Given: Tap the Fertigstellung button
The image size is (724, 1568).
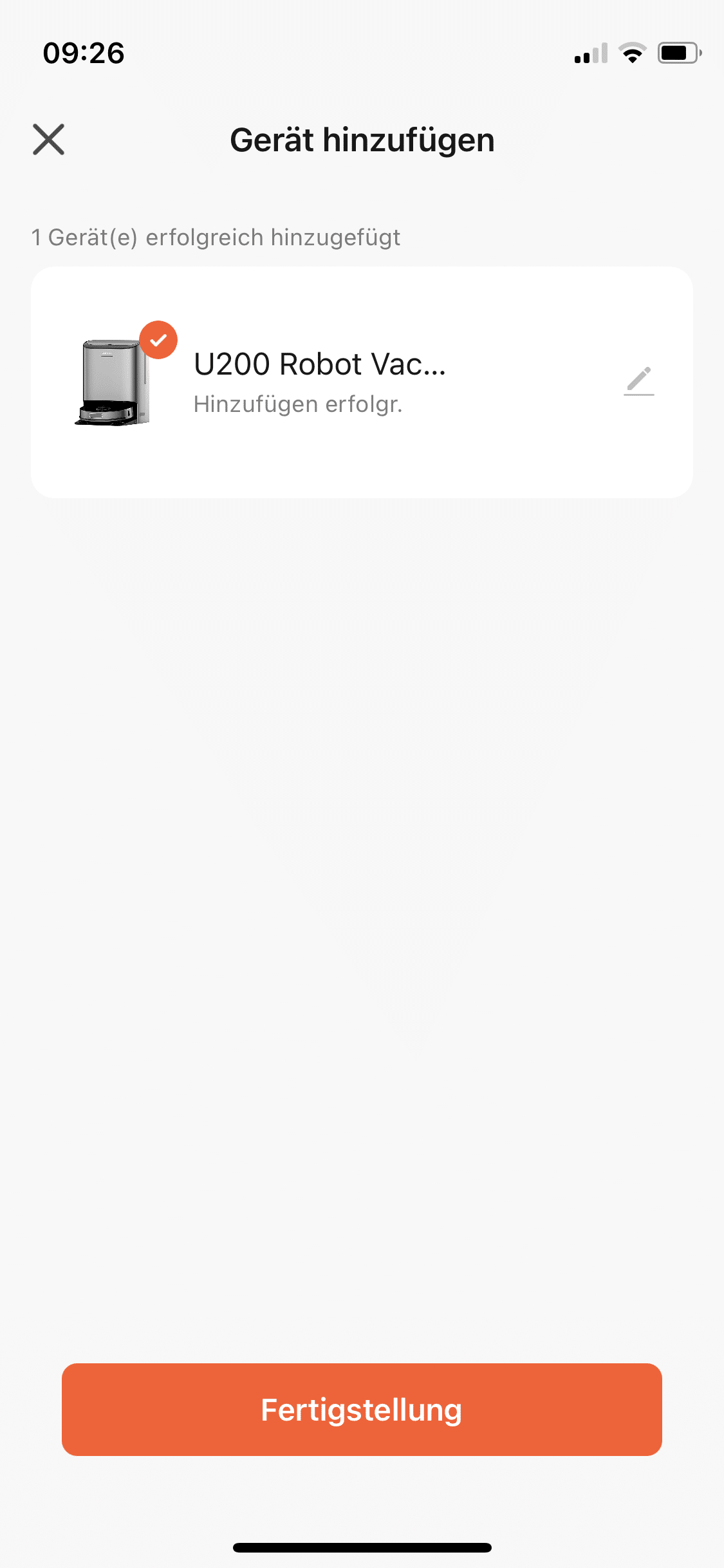Looking at the screenshot, I should pyautogui.click(x=362, y=1409).
